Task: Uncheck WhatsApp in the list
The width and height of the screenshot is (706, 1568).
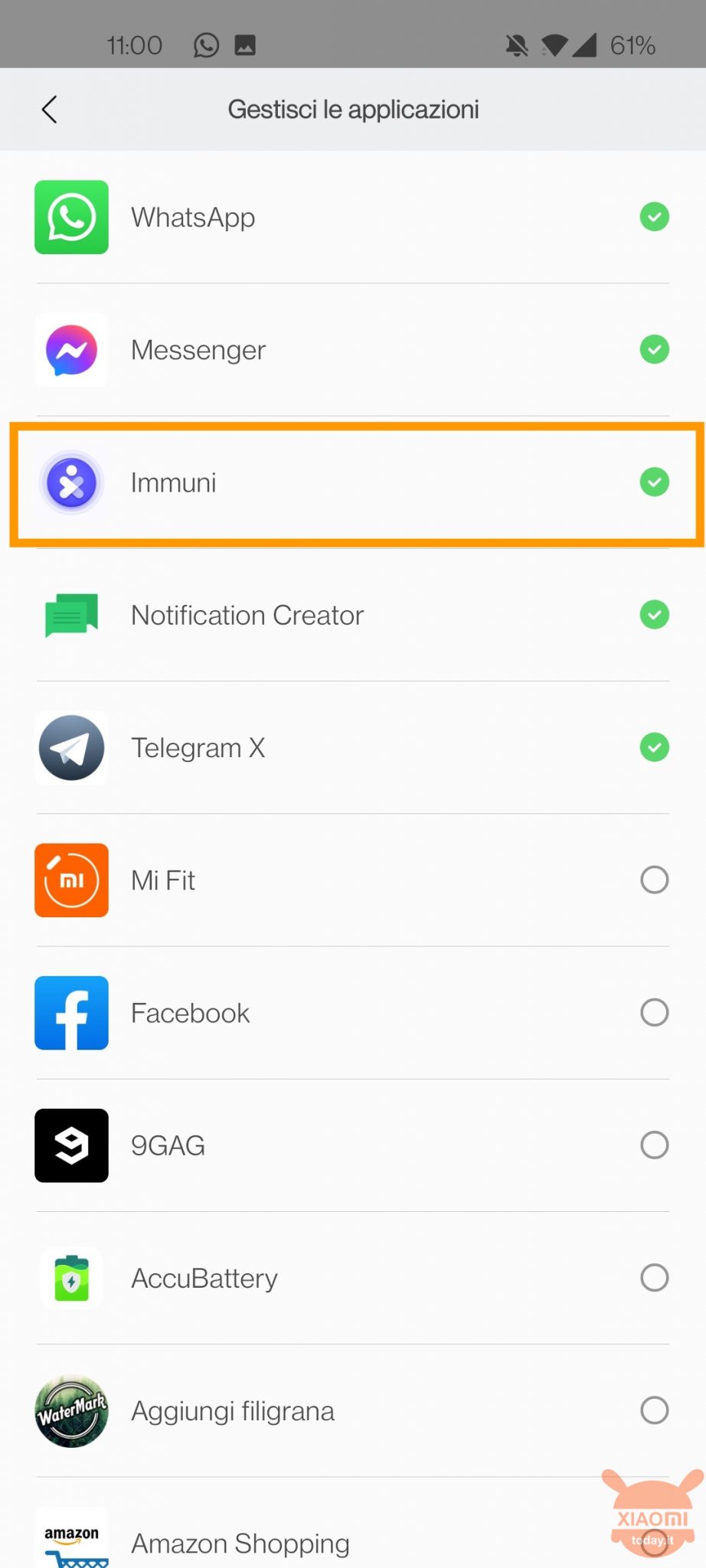Action: 654,217
